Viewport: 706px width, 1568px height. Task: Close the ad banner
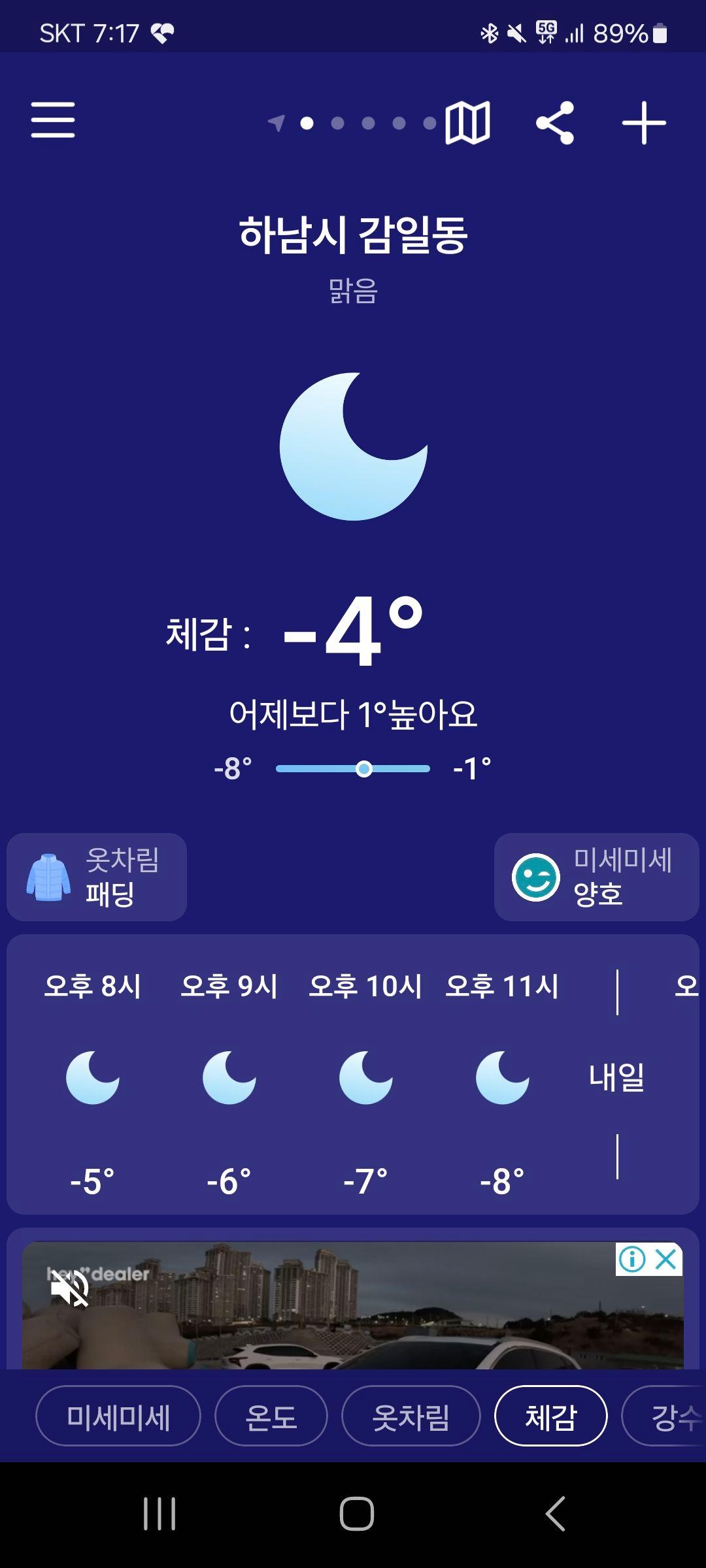(666, 1259)
